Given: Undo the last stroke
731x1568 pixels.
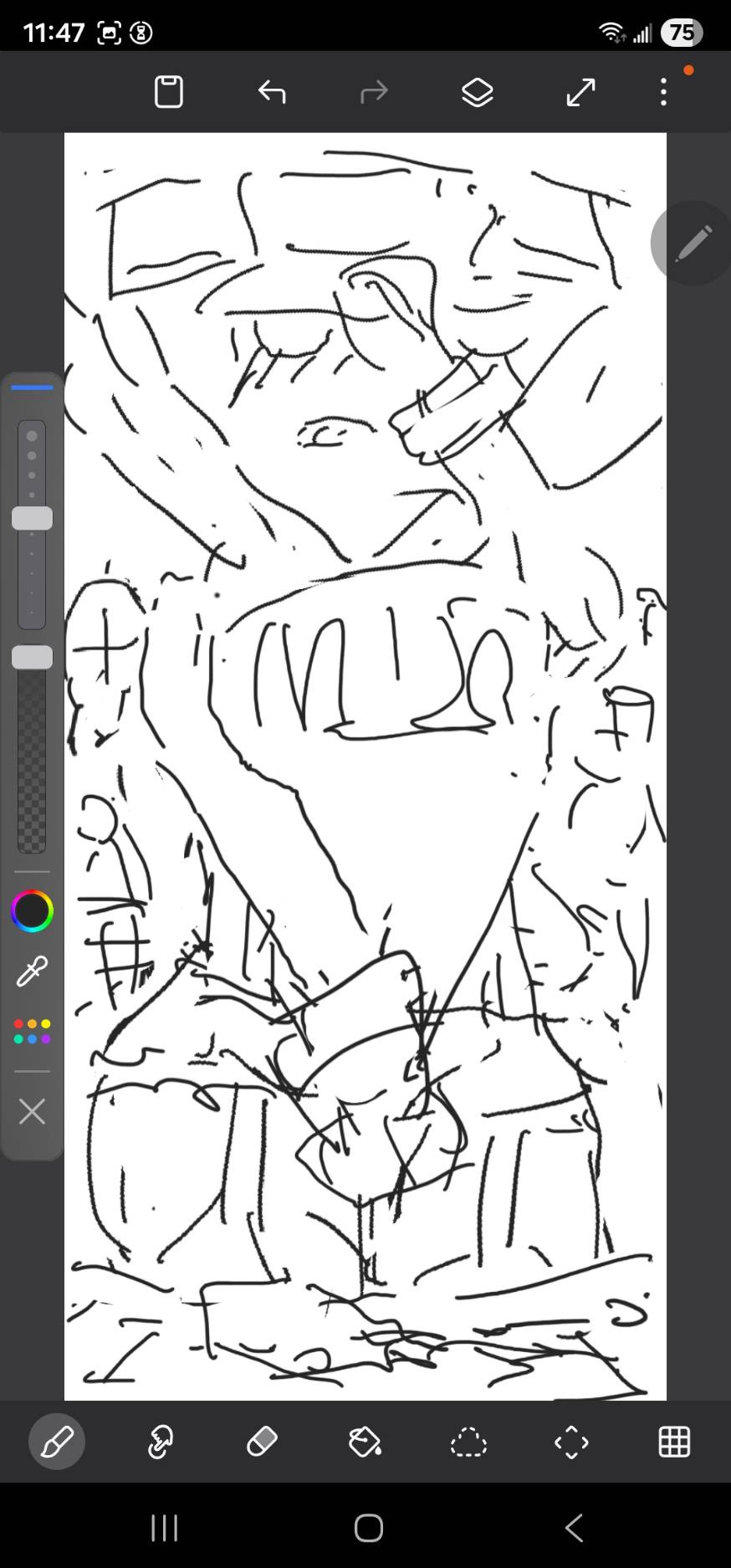Looking at the screenshot, I should pos(272,92).
